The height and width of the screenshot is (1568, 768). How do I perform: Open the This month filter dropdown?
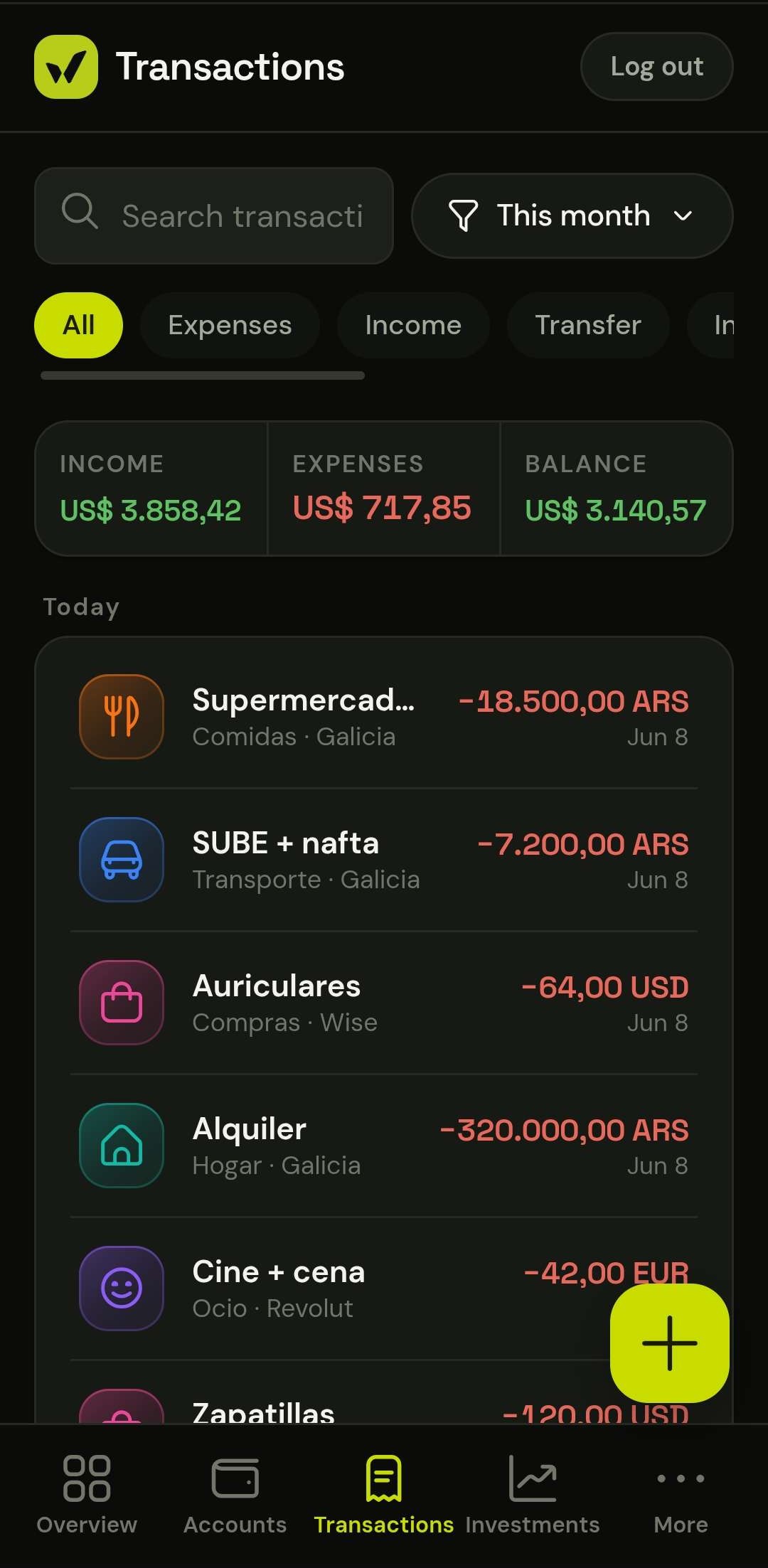coord(572,215)
